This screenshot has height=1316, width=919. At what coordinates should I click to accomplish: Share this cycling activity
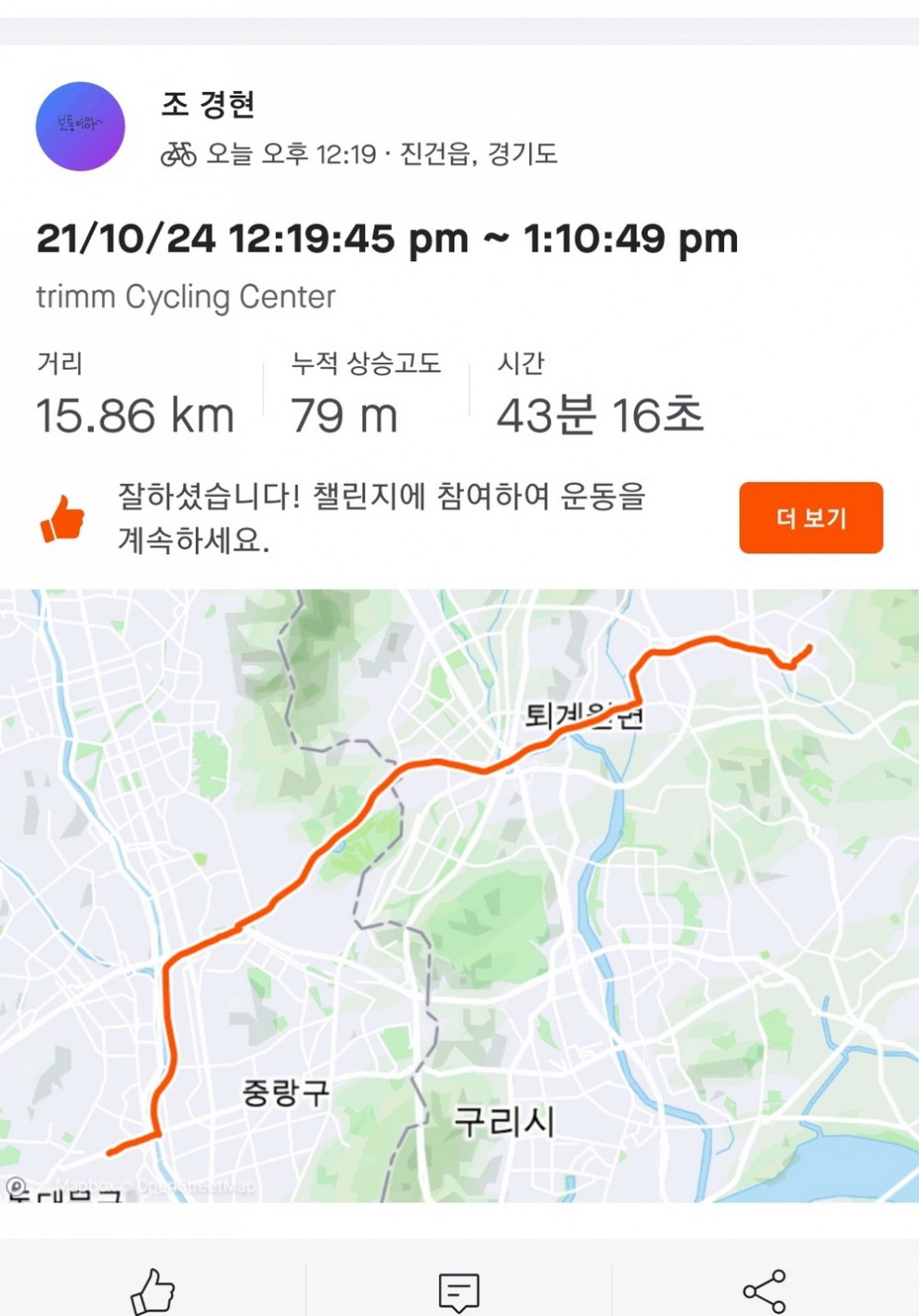pyautogui.click(x=764, y=1291)
